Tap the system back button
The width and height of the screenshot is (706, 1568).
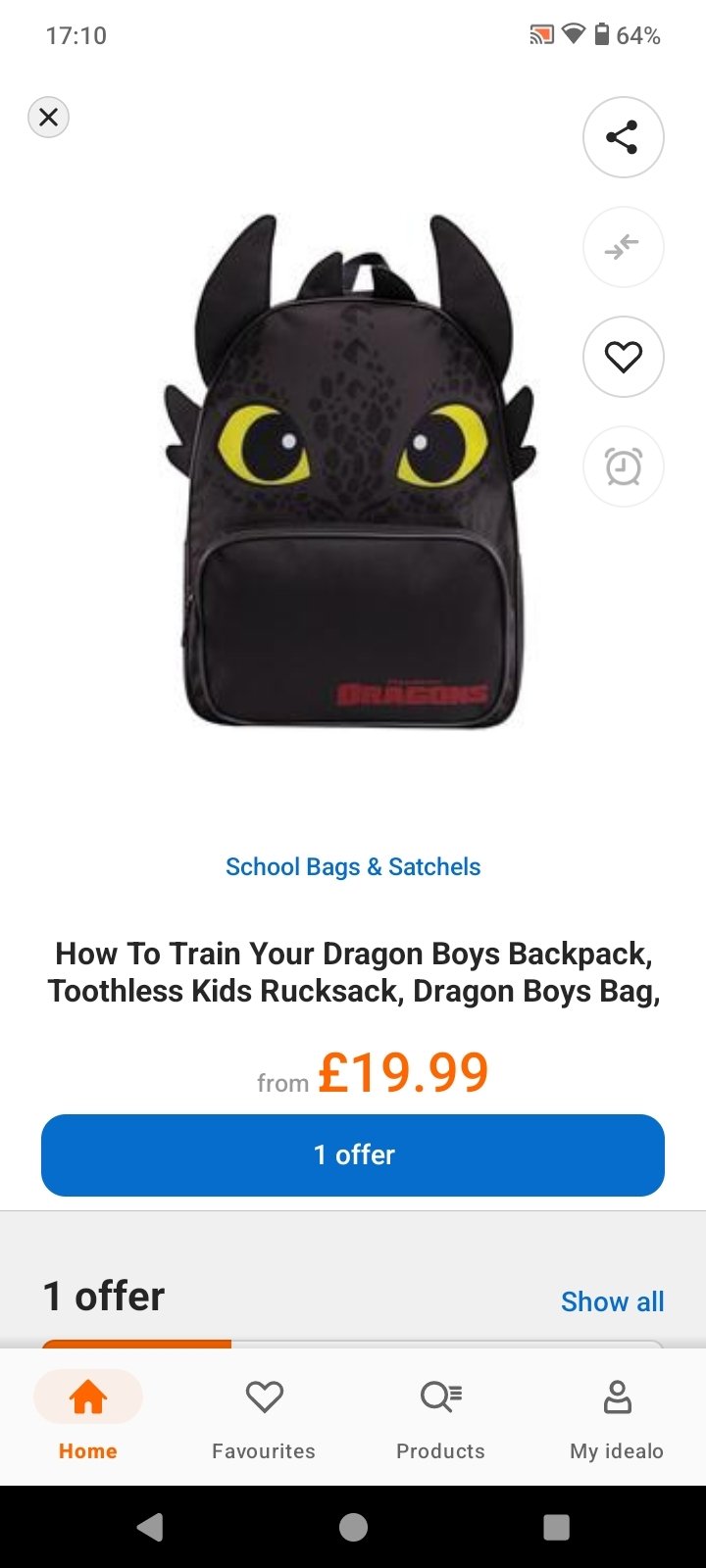click(x=150, y=1527)
